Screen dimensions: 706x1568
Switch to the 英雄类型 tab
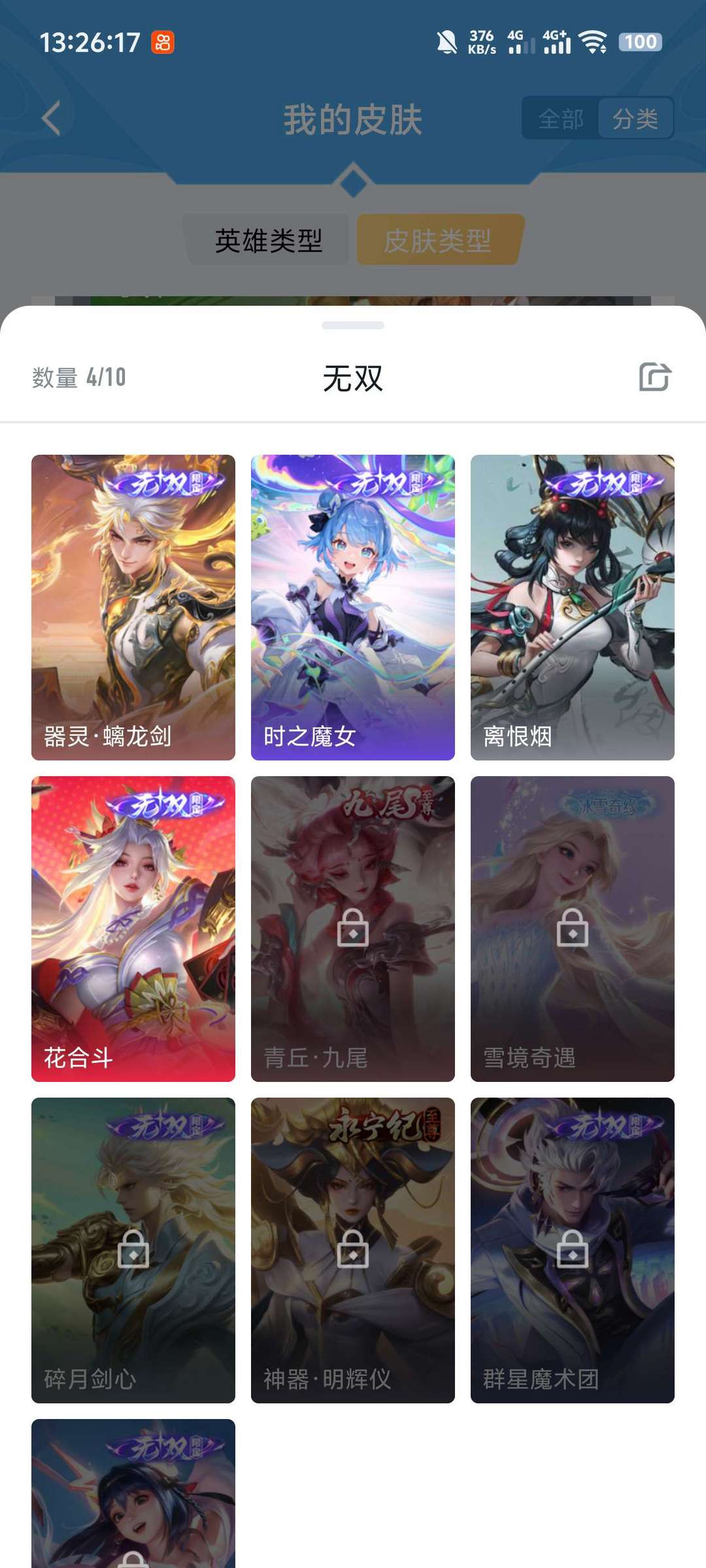point(268,240)
